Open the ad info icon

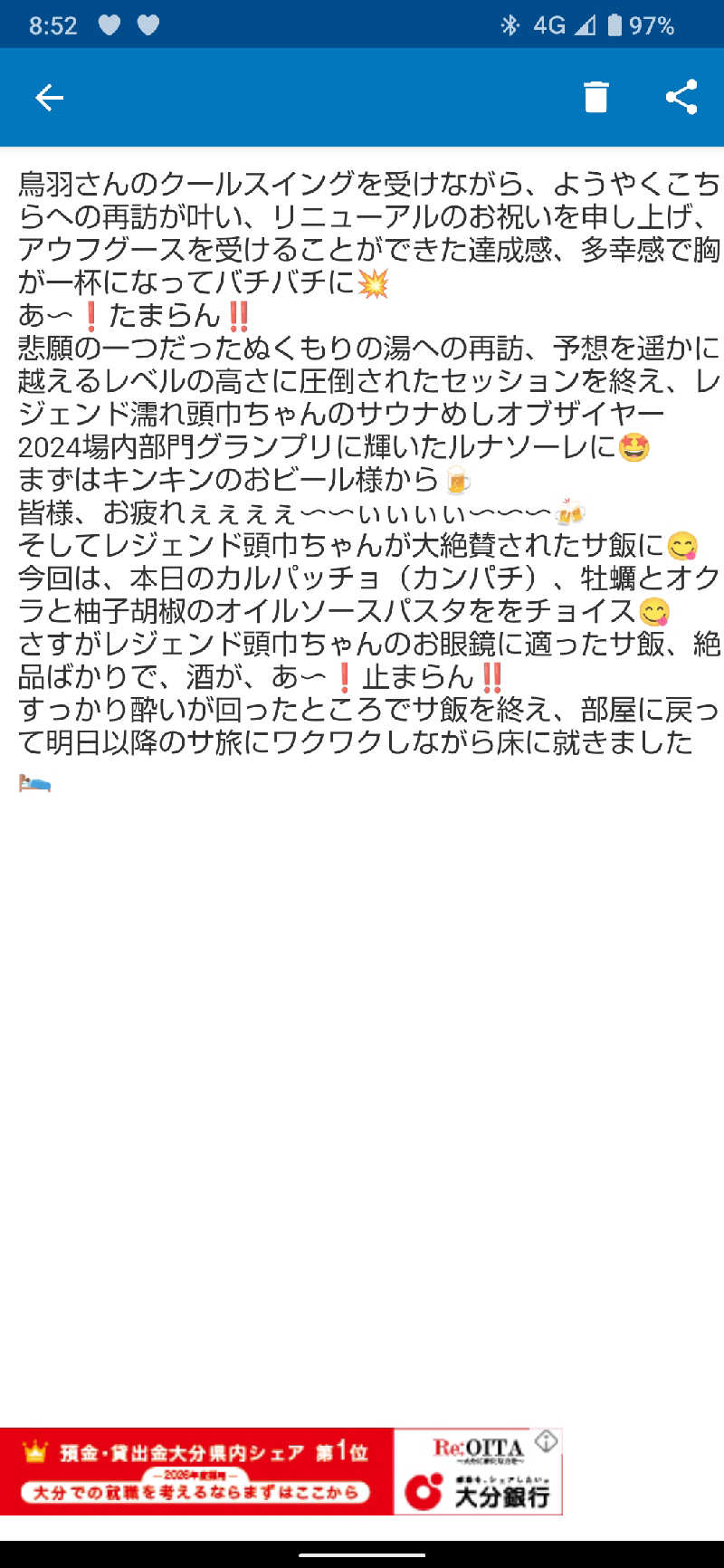(x=546, y=1441)
